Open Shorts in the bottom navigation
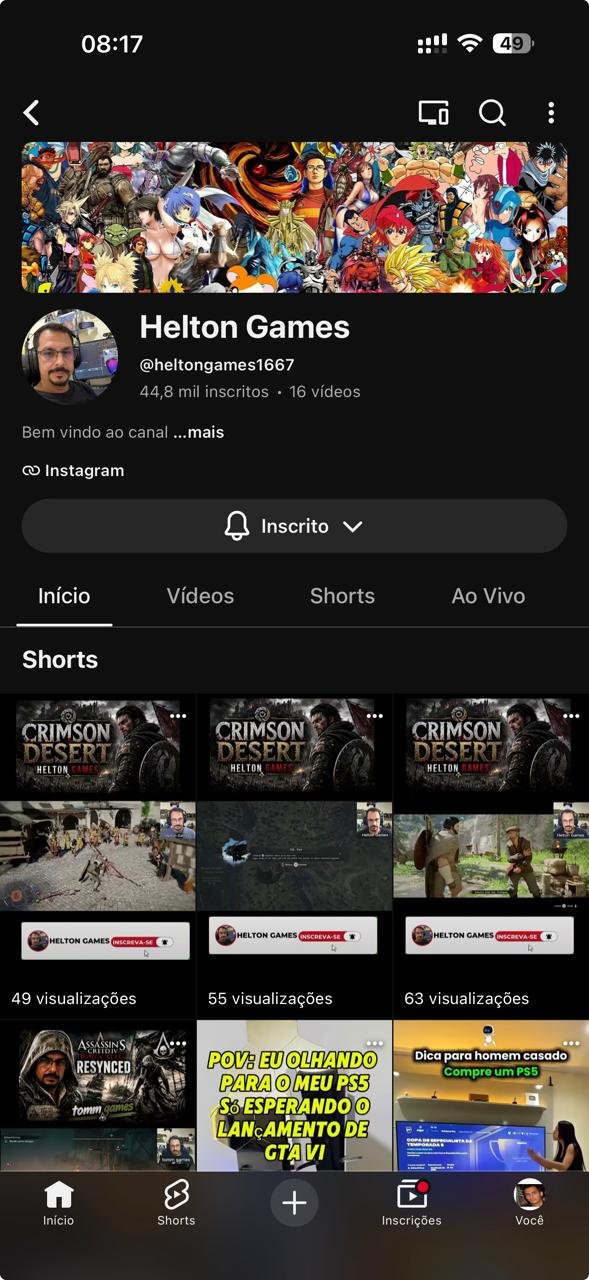589x1280 pixels. coord(176,1203)
